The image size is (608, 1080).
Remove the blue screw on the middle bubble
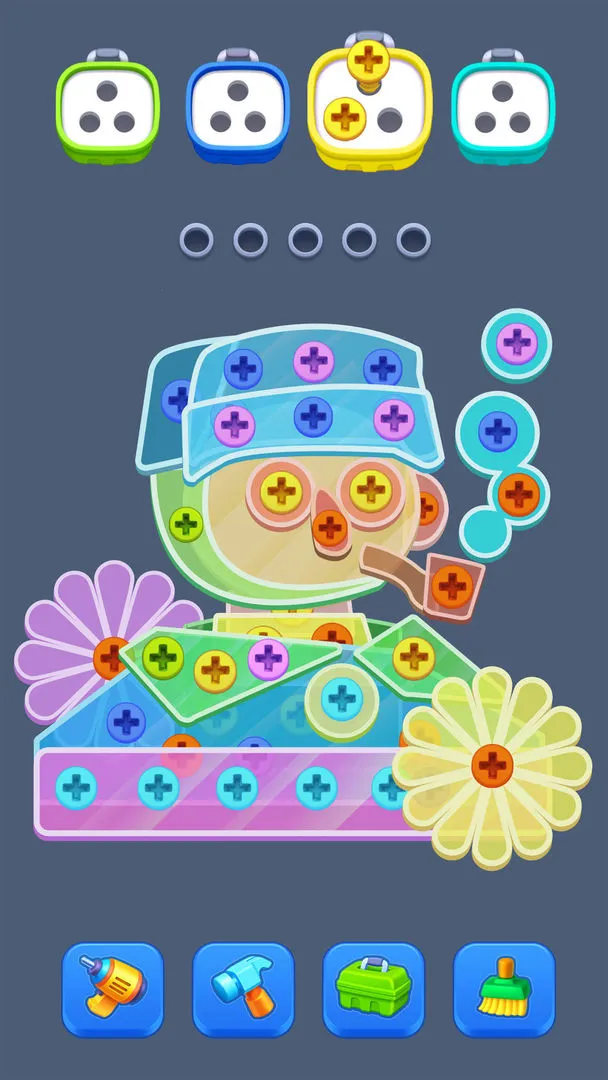click(x=497, y=431)
